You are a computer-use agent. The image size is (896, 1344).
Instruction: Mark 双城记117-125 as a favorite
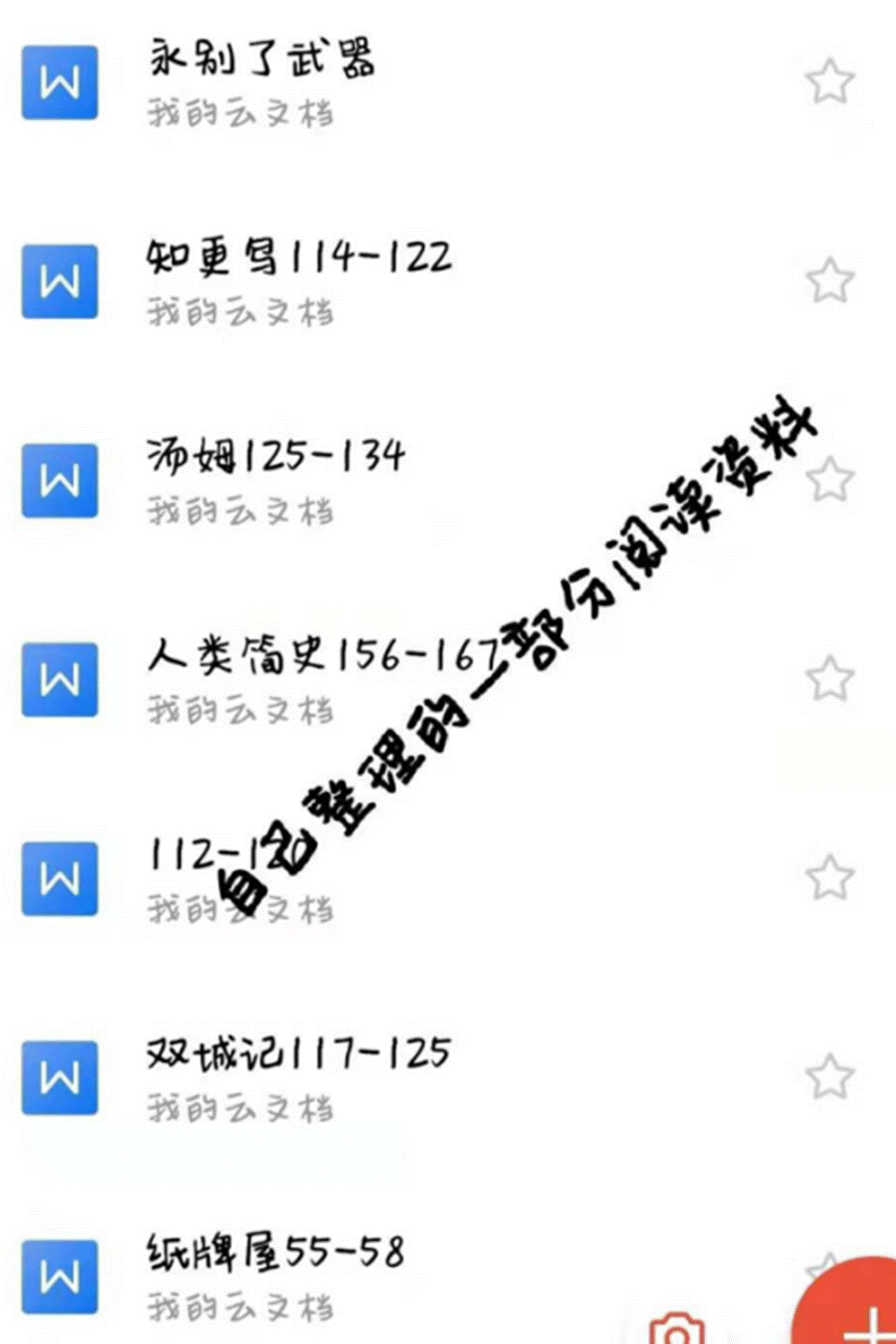830,1076
